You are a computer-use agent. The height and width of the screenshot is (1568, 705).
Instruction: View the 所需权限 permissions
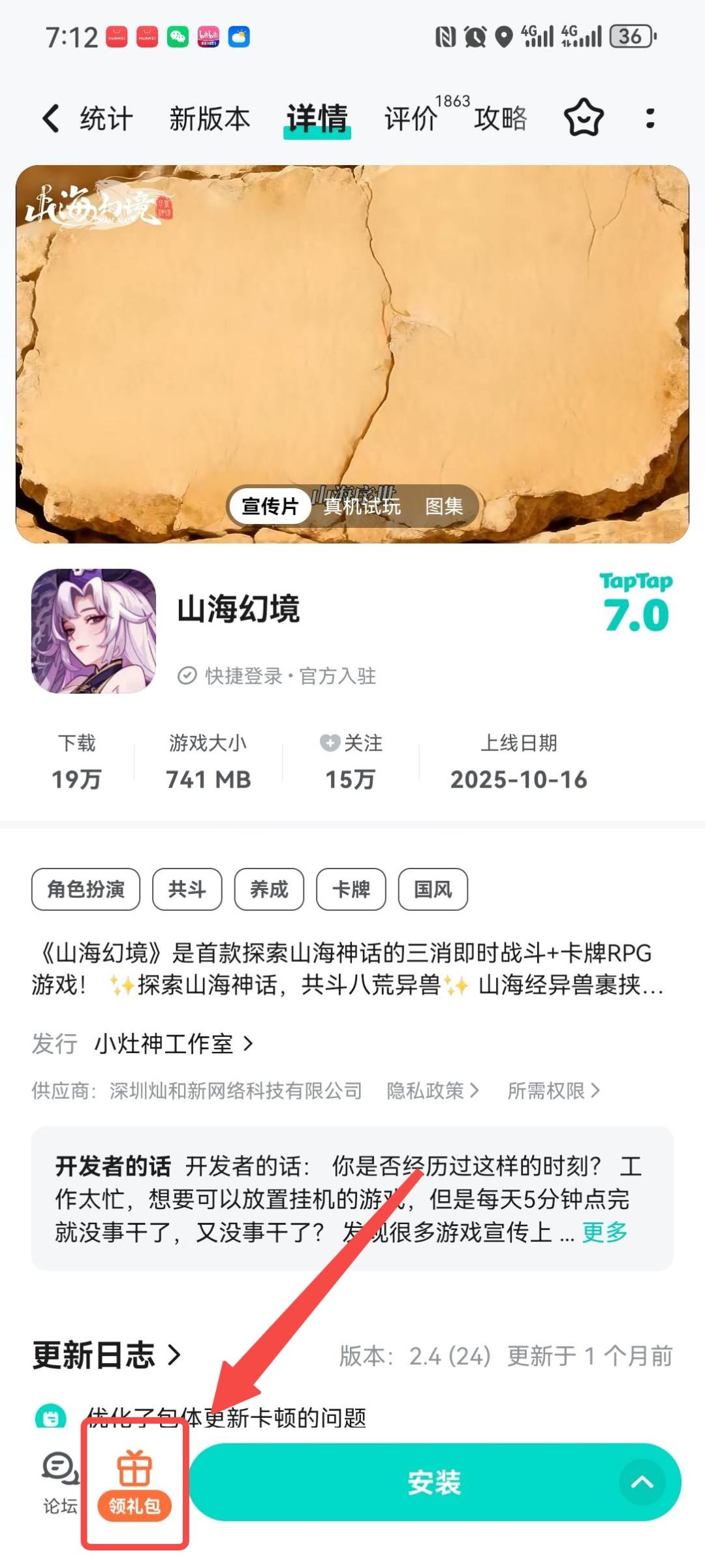[554, 1090]
